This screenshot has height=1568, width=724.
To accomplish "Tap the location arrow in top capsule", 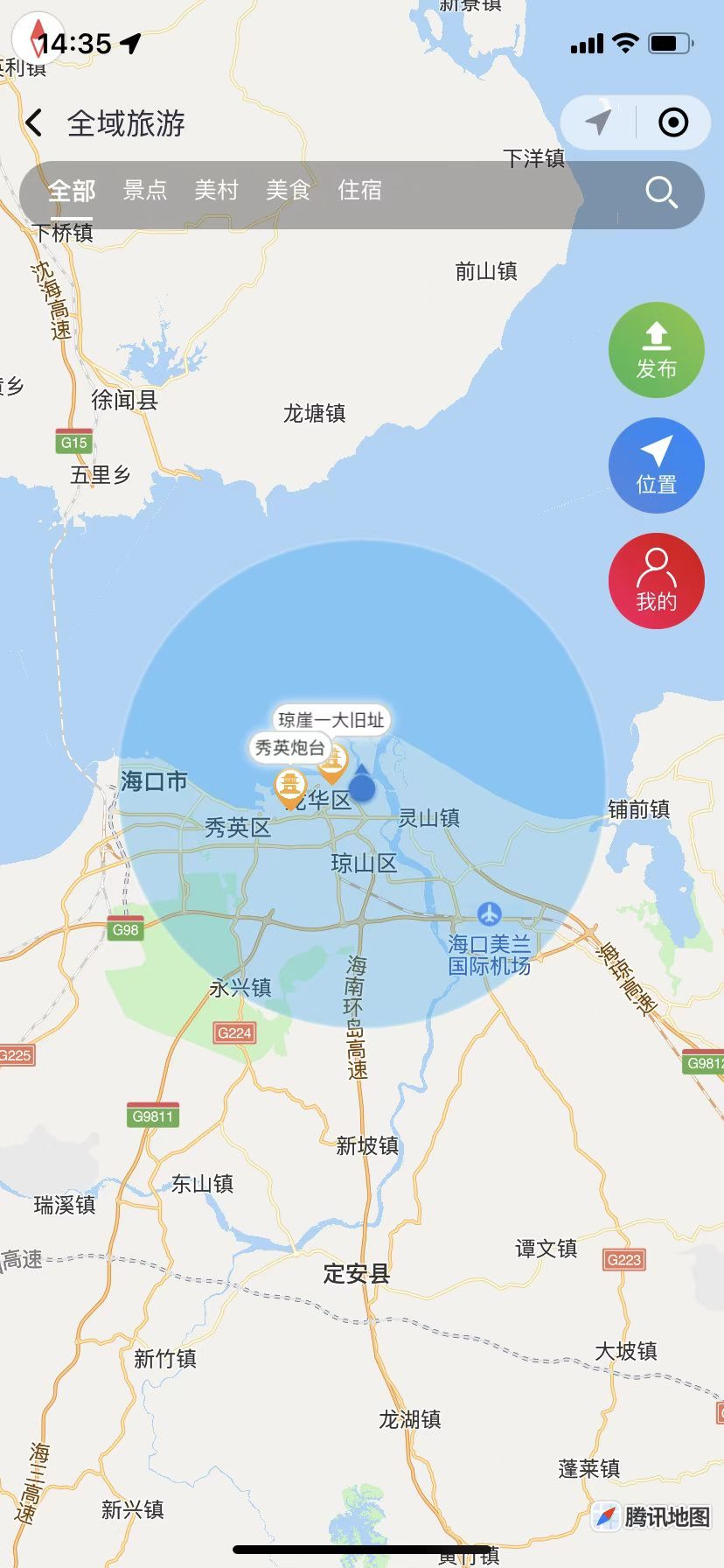I will point(598,122).
